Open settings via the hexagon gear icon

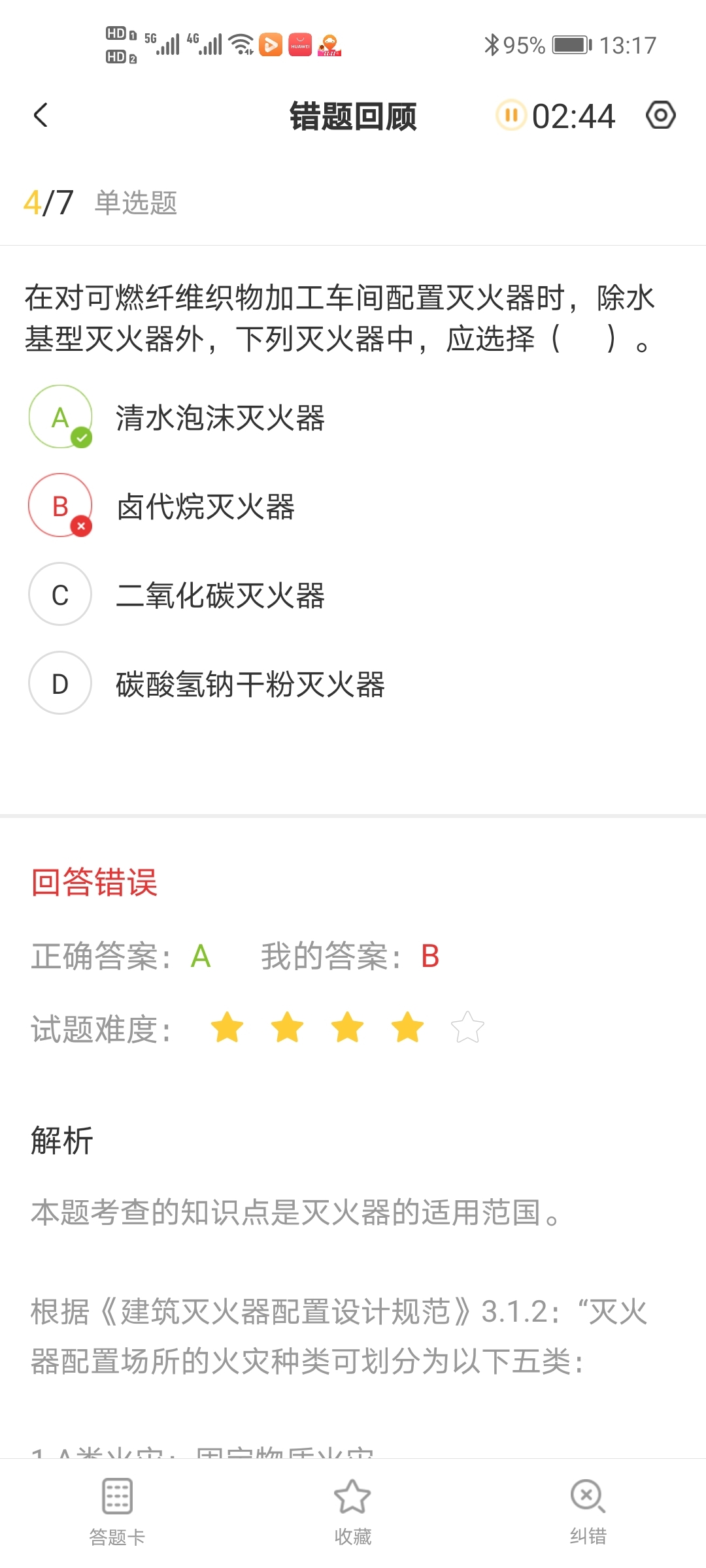click(660, 116)
